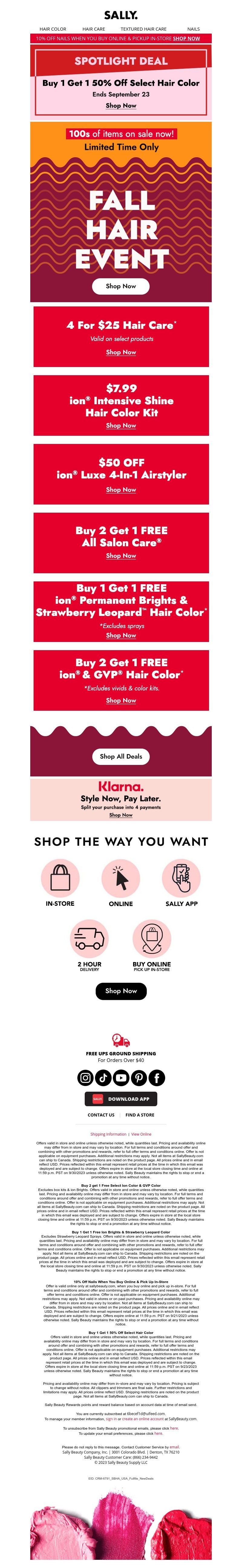Tap Shop Now on the Fall Hair Event banner
Viewport: 242px width, 1568px height.
(120, 286)
